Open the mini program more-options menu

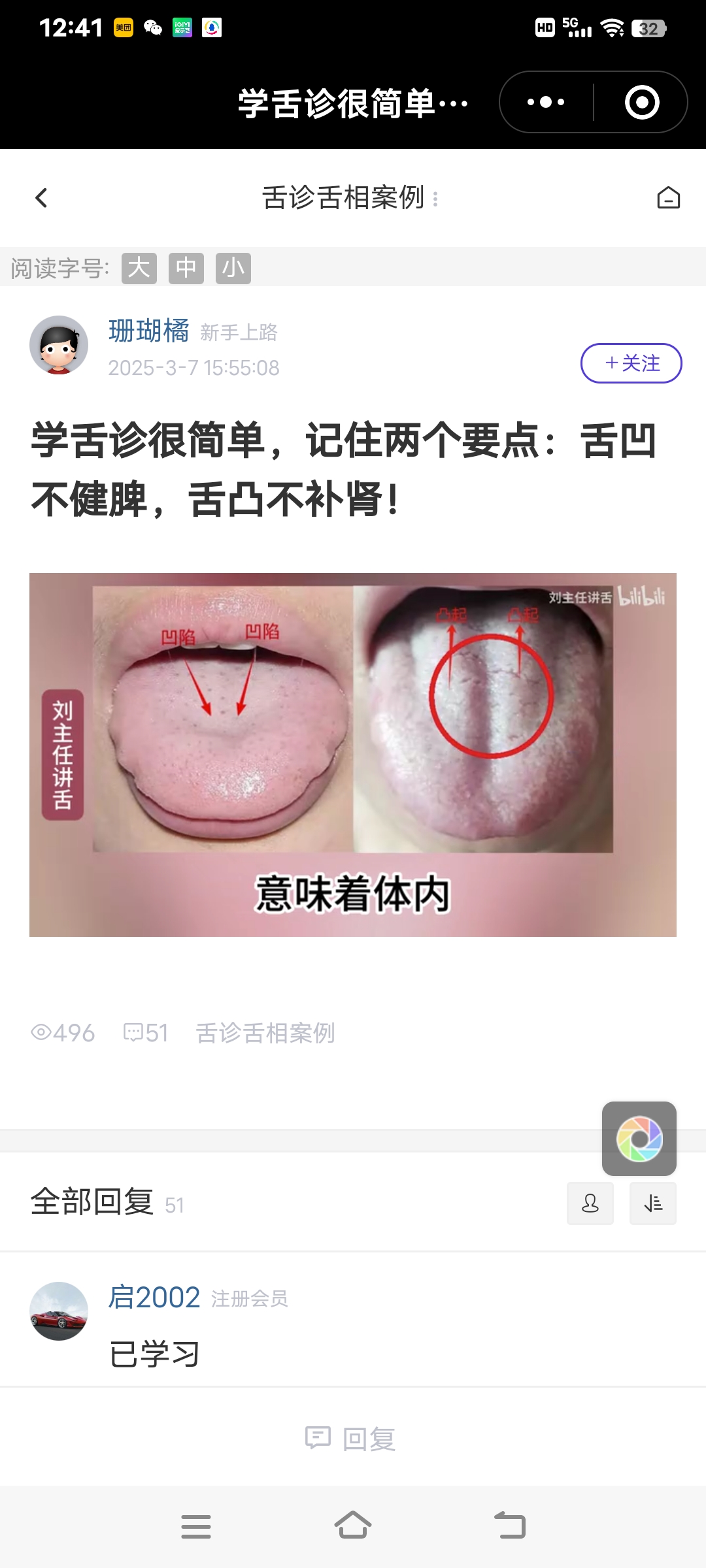546,102
